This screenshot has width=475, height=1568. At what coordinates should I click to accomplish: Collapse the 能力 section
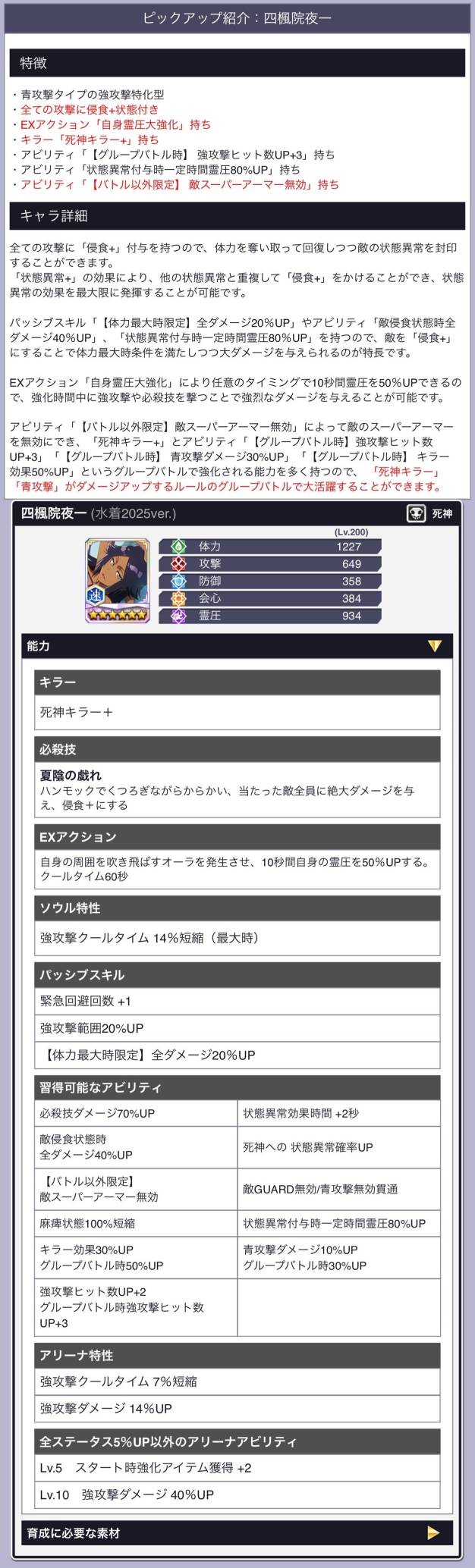(434, 646)
